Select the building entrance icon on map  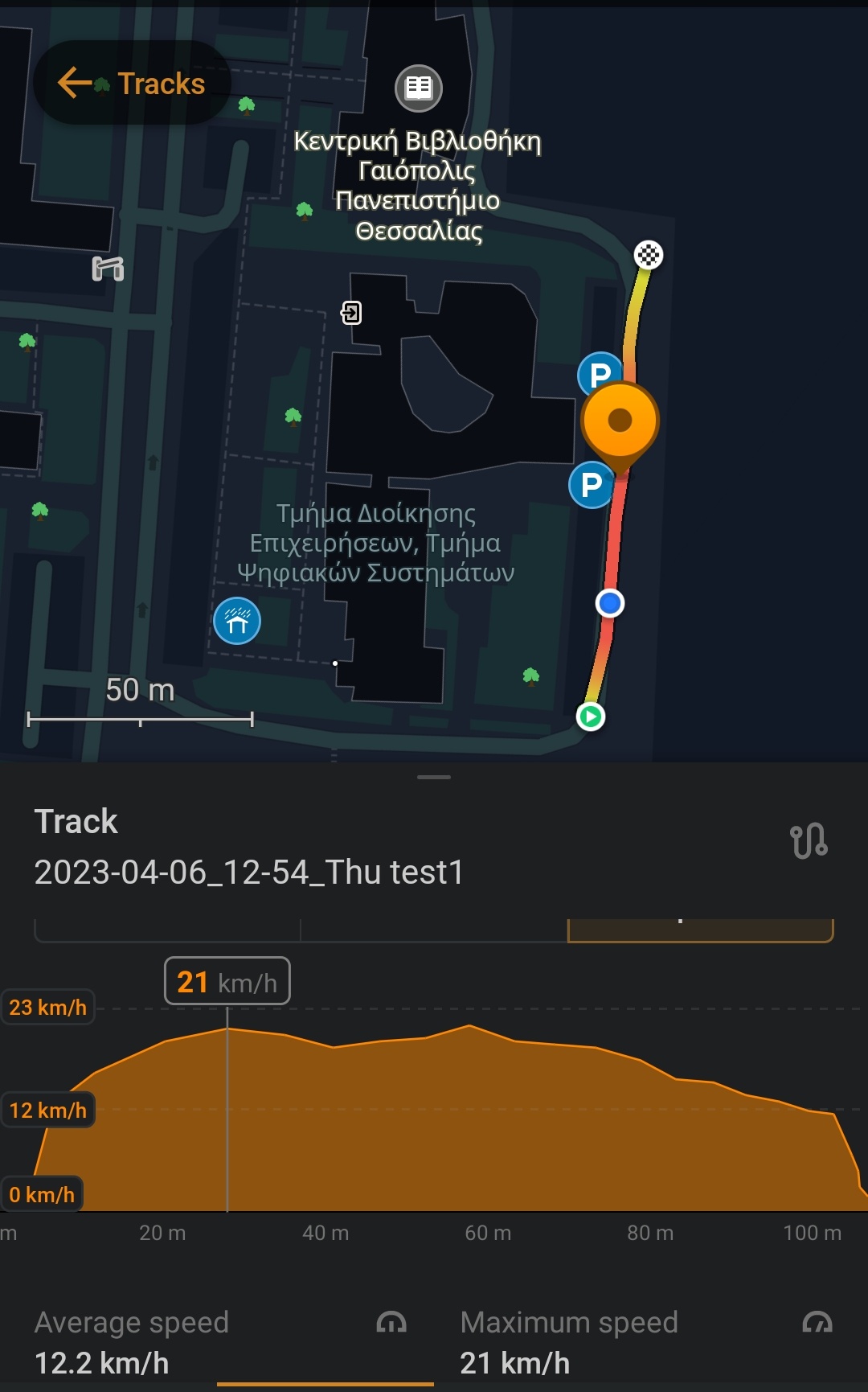tap(351, 312)
